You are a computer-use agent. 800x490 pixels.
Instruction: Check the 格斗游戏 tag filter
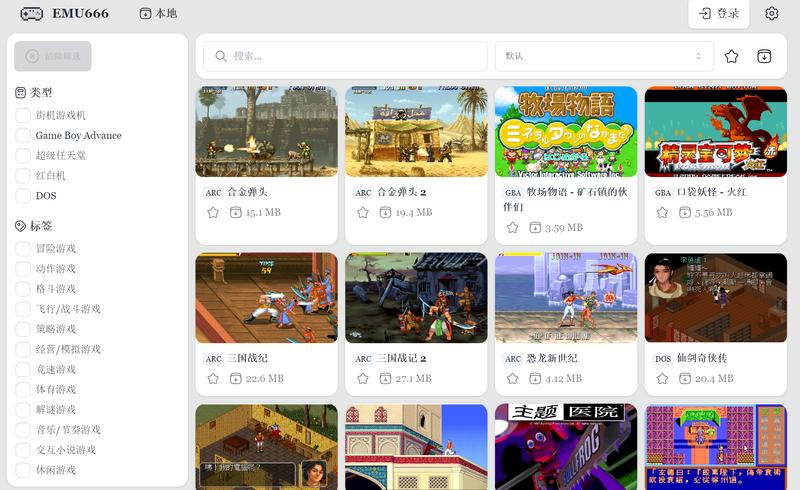click(23, 289)
